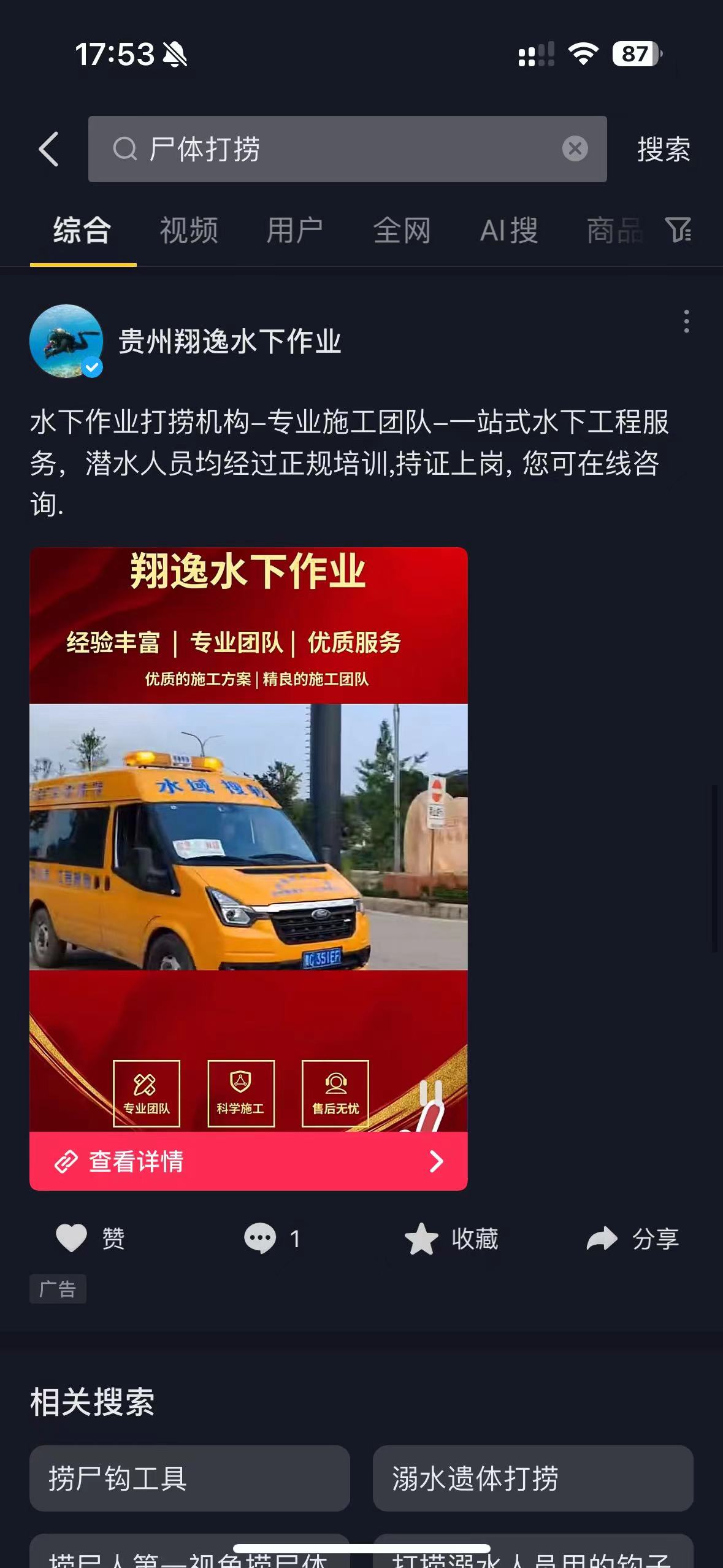Switch to the 视频 tab
This screenshot has width=723, height=1568.
pos(189,231)
